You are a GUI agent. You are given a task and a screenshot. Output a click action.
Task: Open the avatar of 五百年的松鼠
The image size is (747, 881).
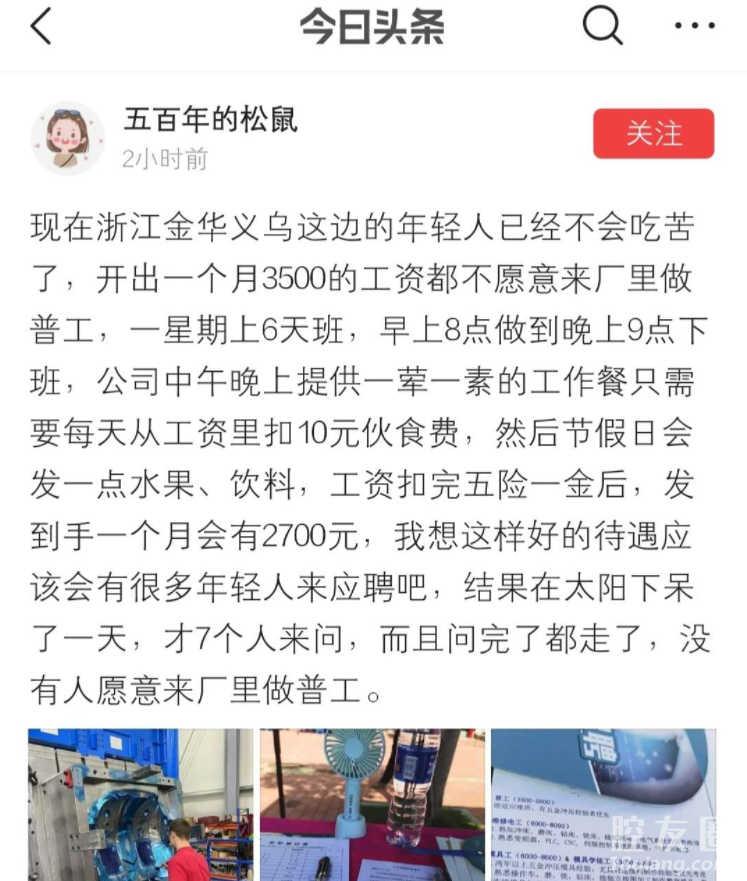click(68, 138)
